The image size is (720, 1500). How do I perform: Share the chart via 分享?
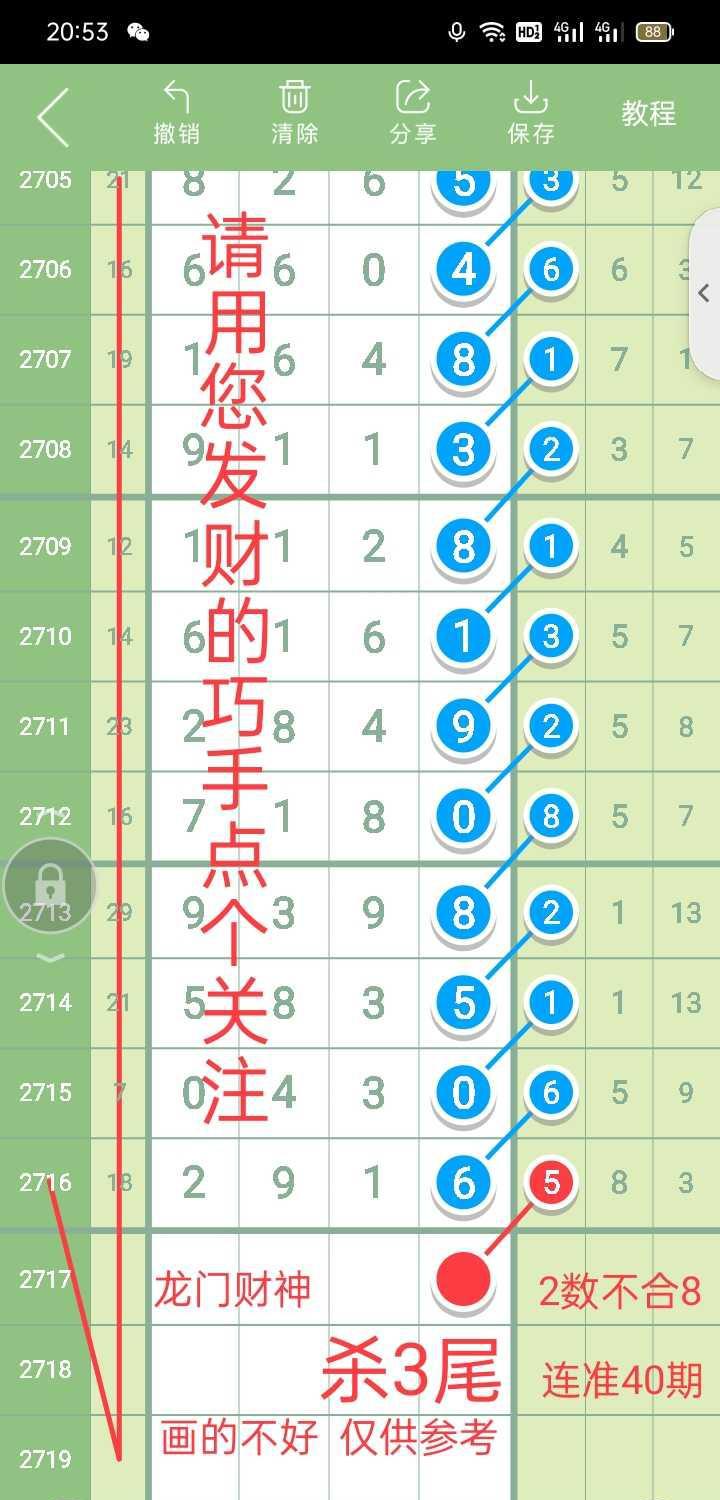(x=412, y=114)
